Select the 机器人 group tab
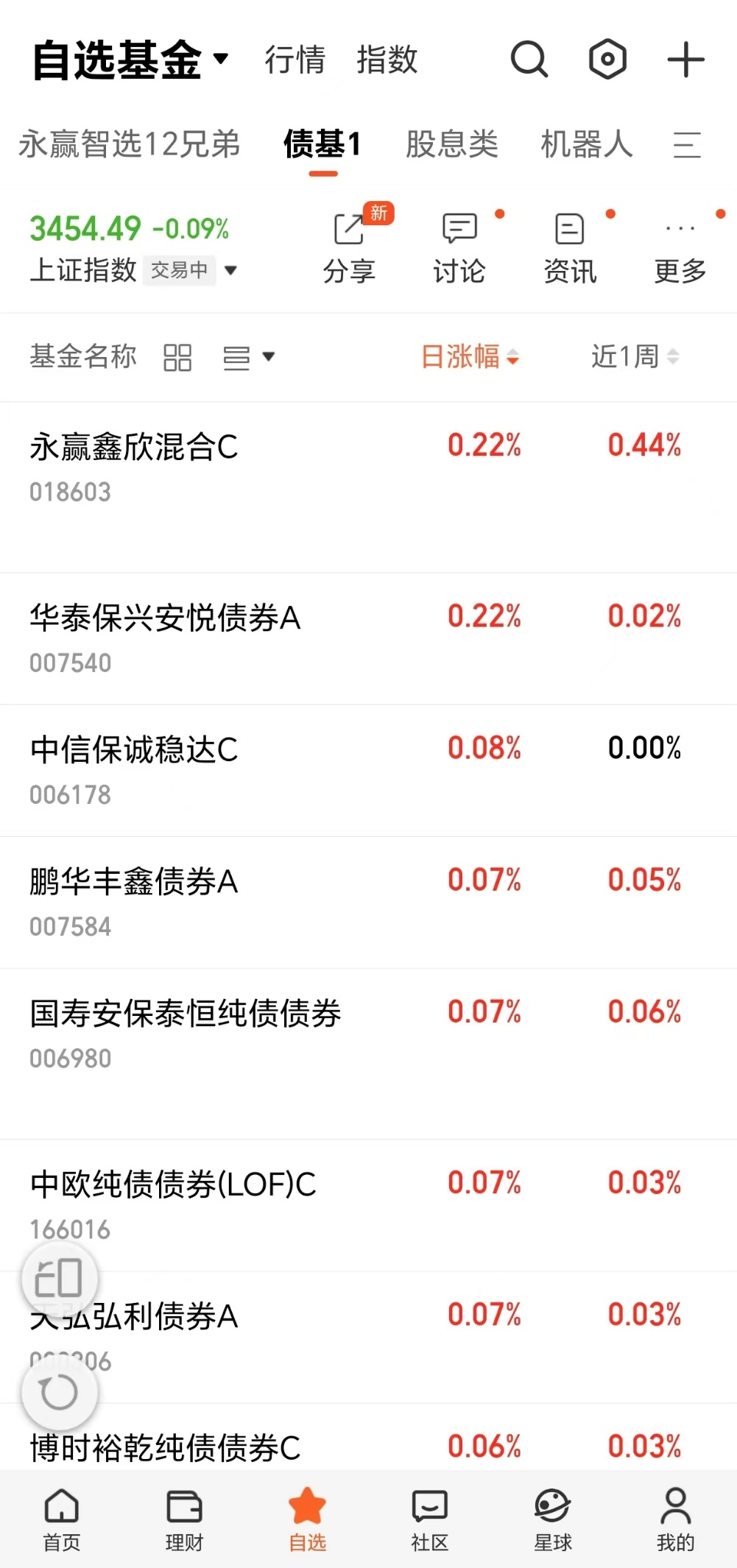Screen dimensions: 737x1568 [587, 144]
